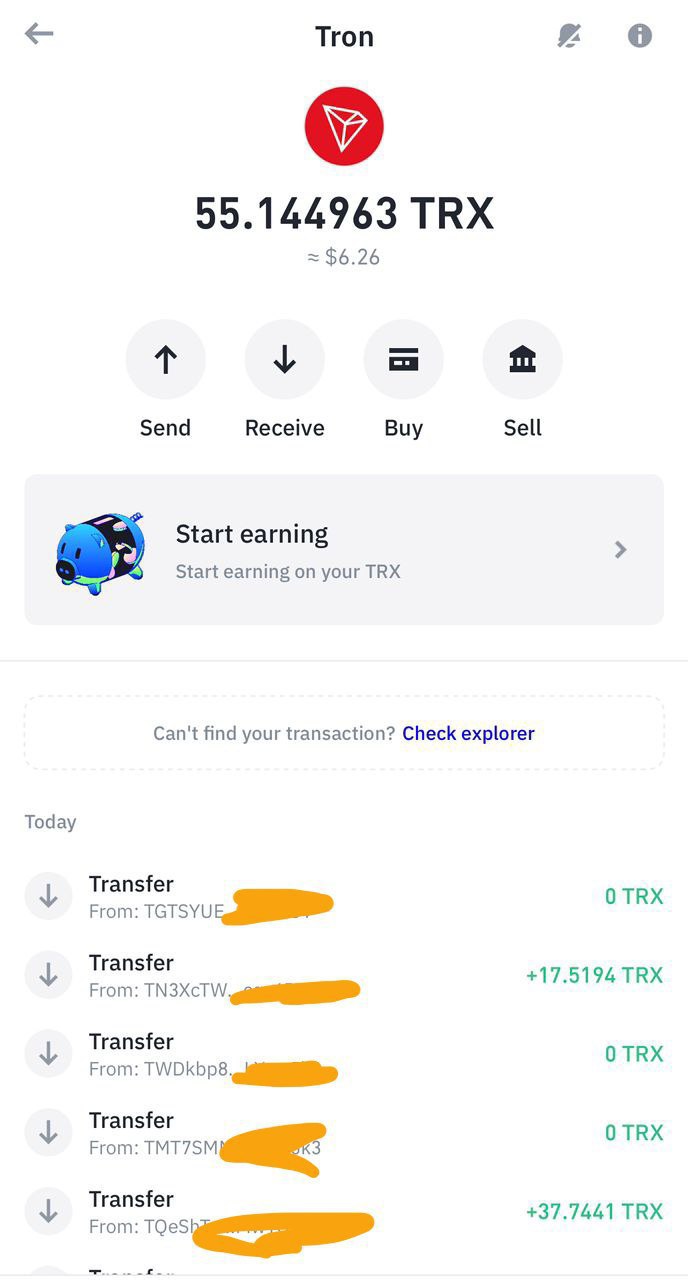Open the Buy option
Viewport: 688px width, 1280px height.
tap(403, 359)
